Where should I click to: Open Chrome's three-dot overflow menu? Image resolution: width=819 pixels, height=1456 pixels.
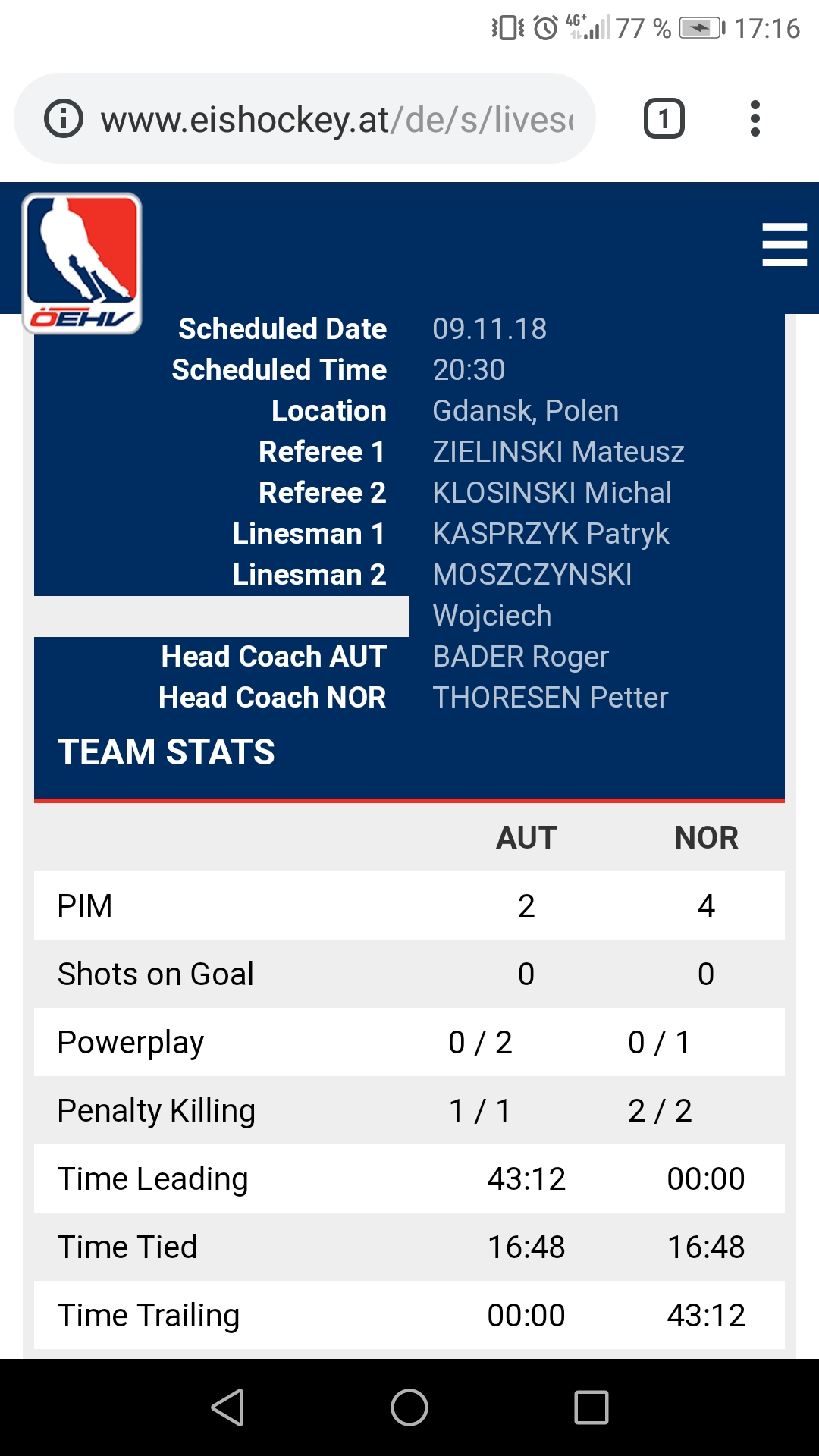[755, 119]
